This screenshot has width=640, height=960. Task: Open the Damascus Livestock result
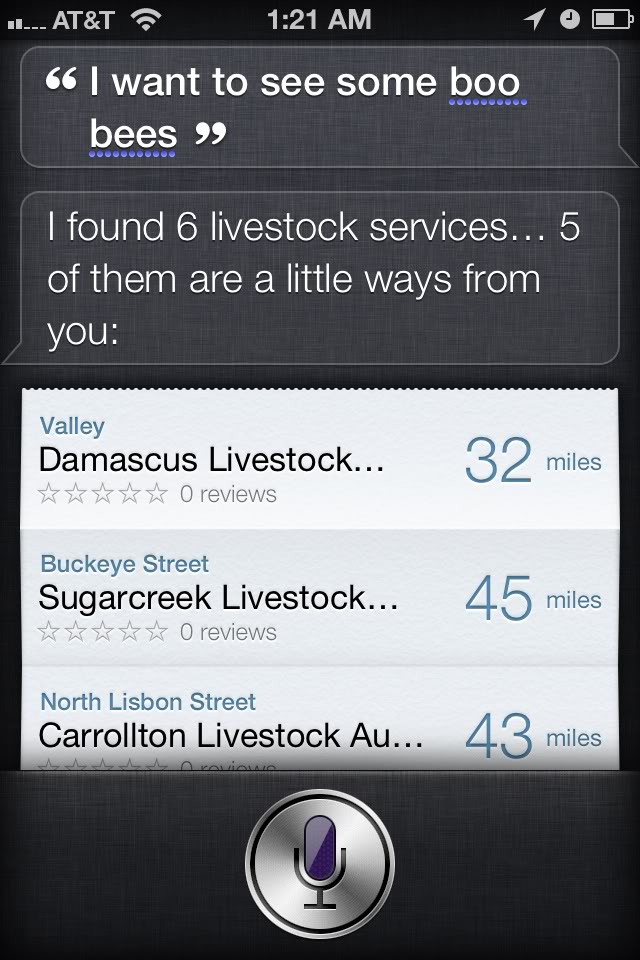[x=320, y=462]
